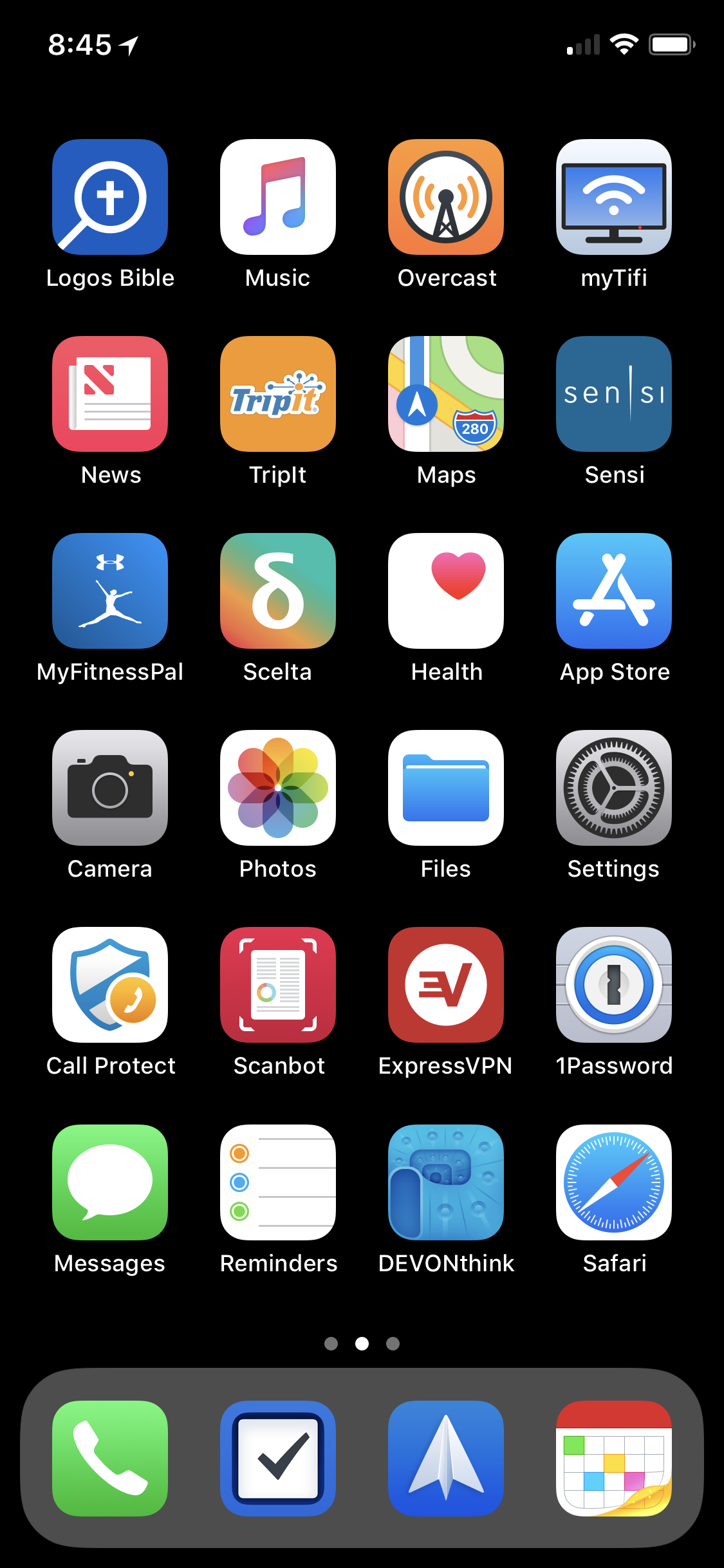
Task: Open the Messages app
Action: 110,1182
